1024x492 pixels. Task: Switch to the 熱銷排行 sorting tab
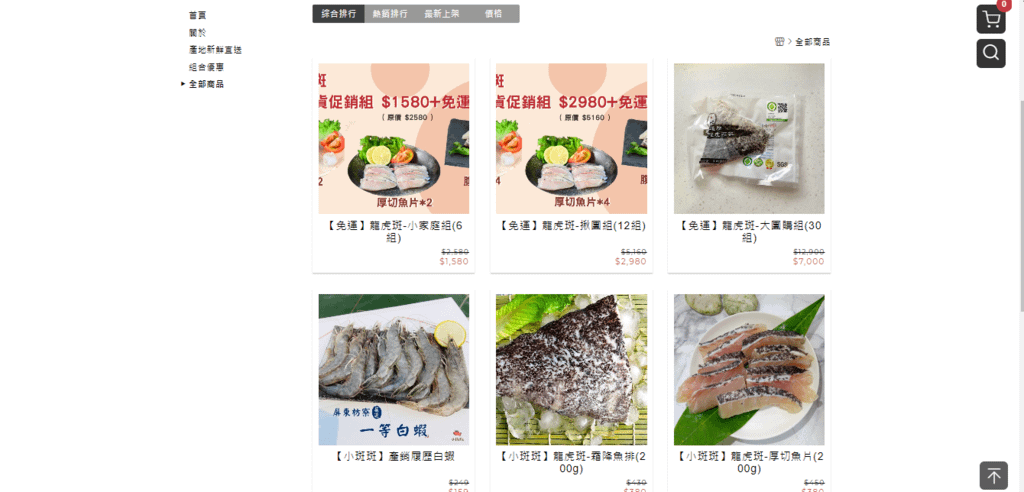coord(390,14)
